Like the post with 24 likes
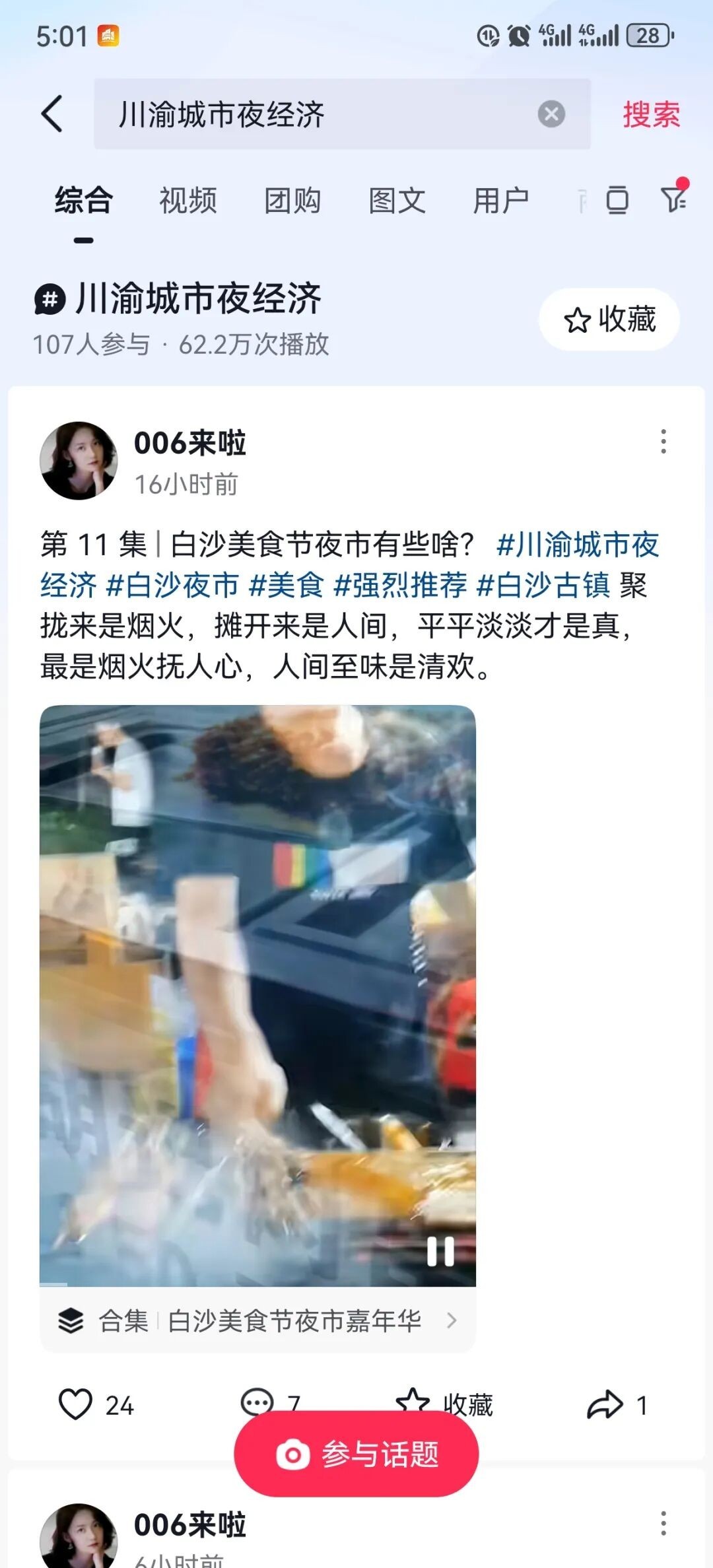The height and width of the screenshot is (1568, 713). [x=76, y=1404]
